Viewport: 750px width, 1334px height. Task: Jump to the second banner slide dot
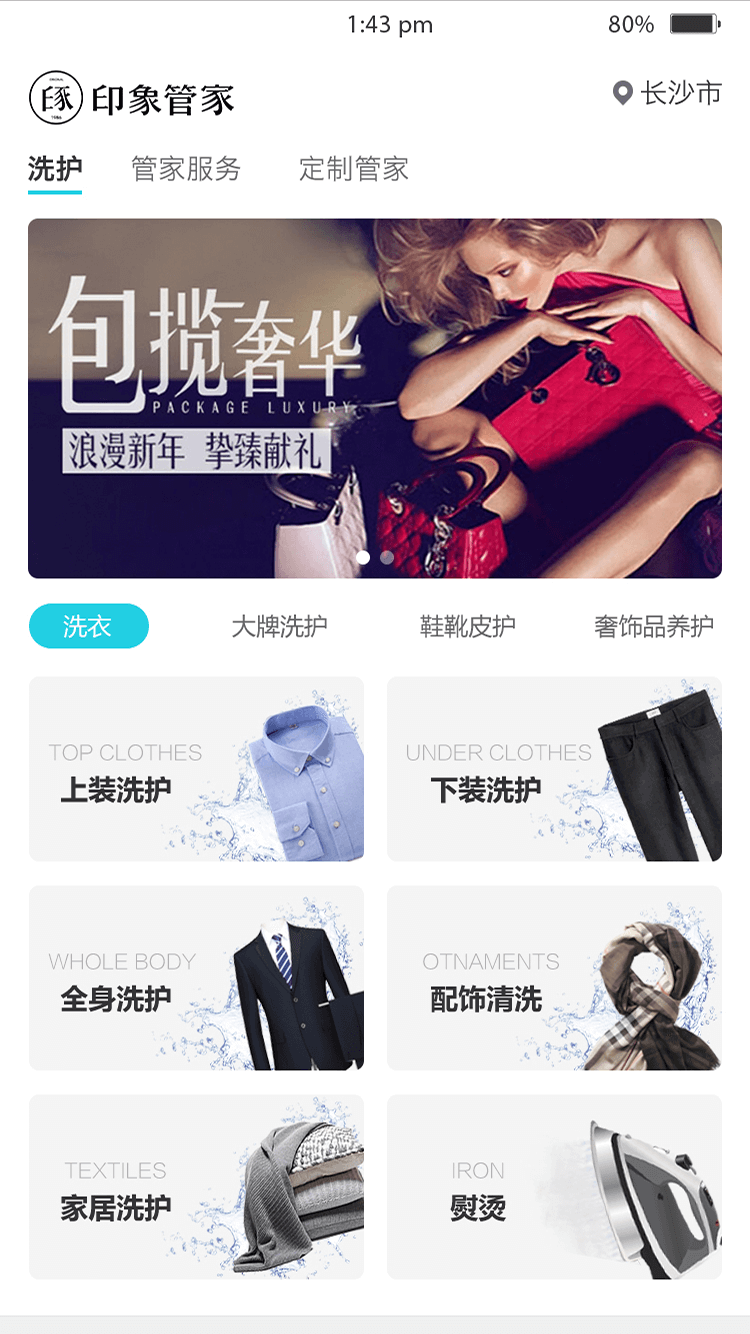[387, 557]
